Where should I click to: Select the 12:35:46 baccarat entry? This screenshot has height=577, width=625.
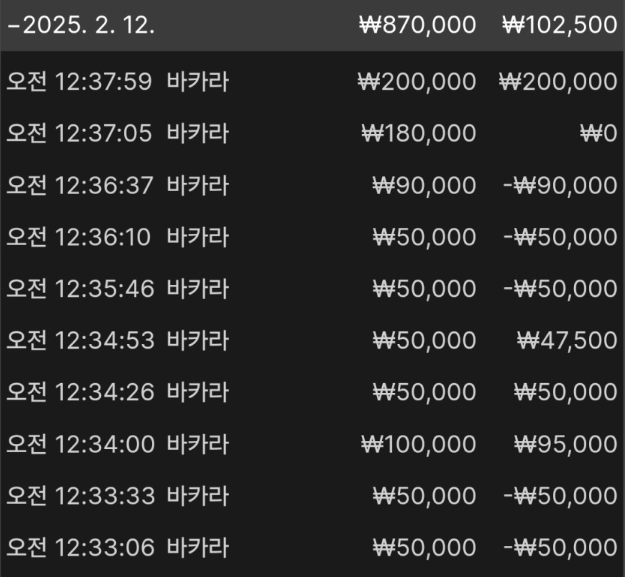[x=312, y=289]
